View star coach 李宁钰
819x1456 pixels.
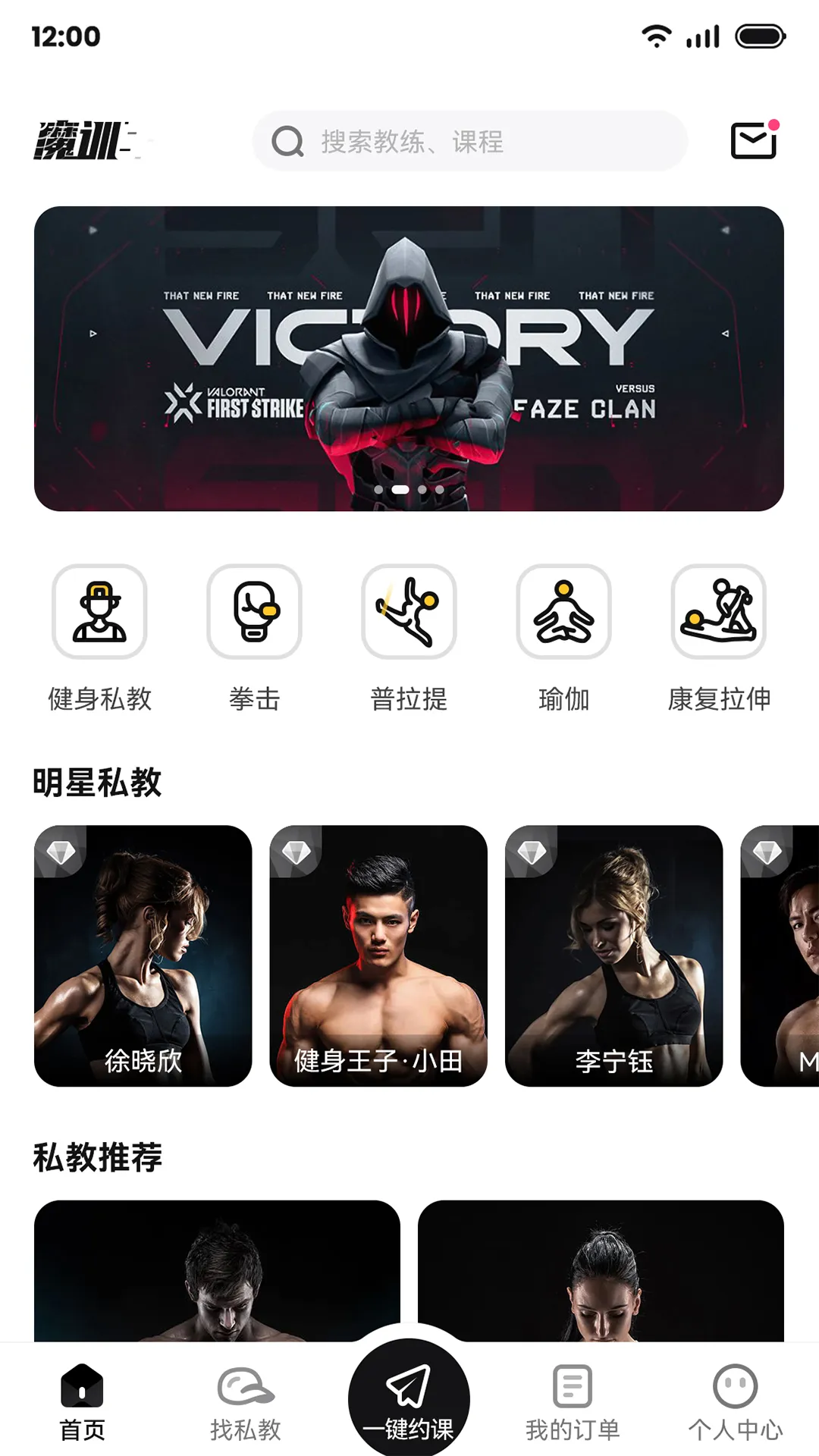613,955
